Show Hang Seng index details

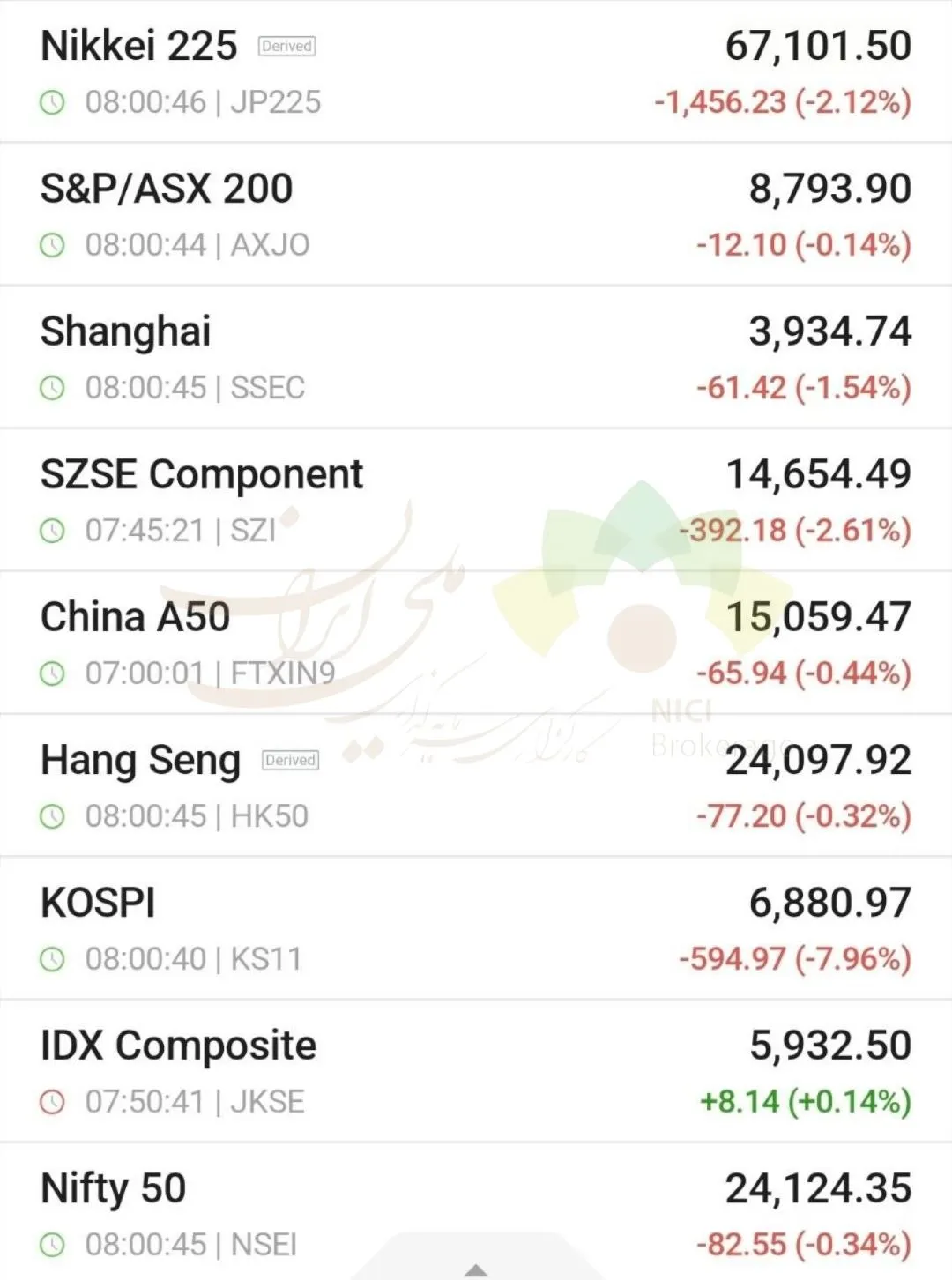click(476, 785)
